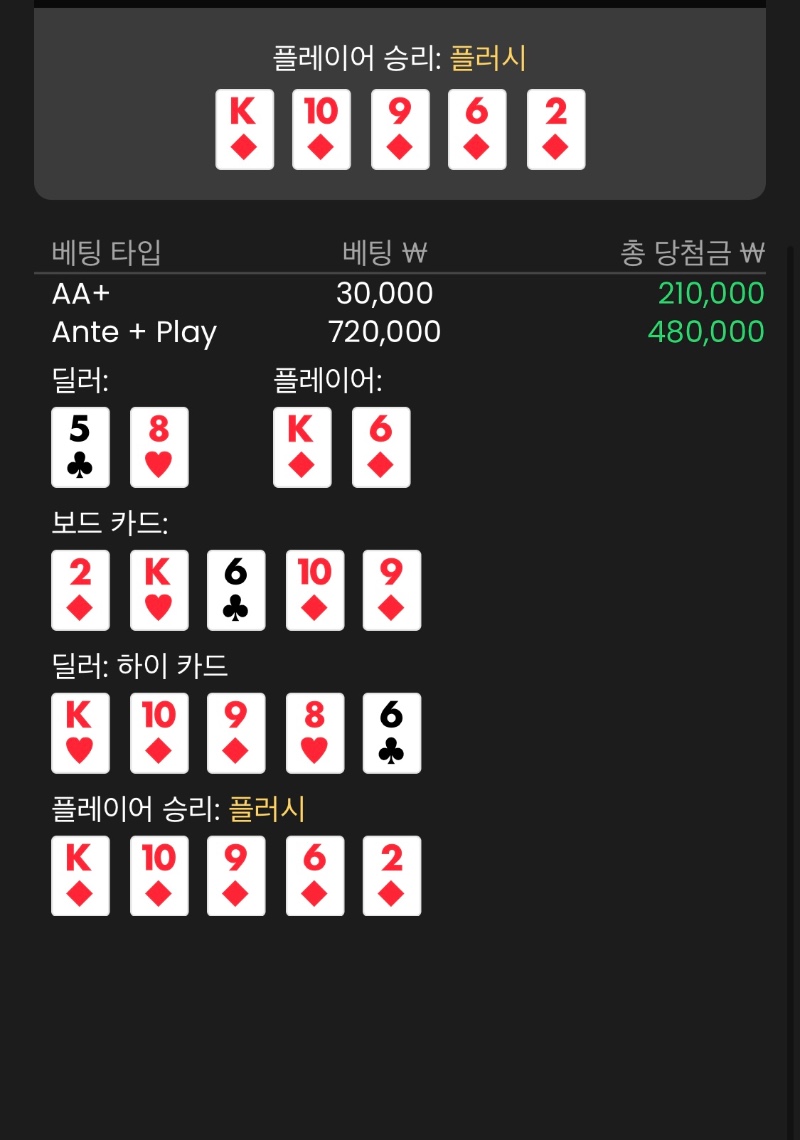Click the 2 of Diamonds in the bottom flush hand
The image size is (800, 1140).
pyautogui.click(x=392, y=876)
